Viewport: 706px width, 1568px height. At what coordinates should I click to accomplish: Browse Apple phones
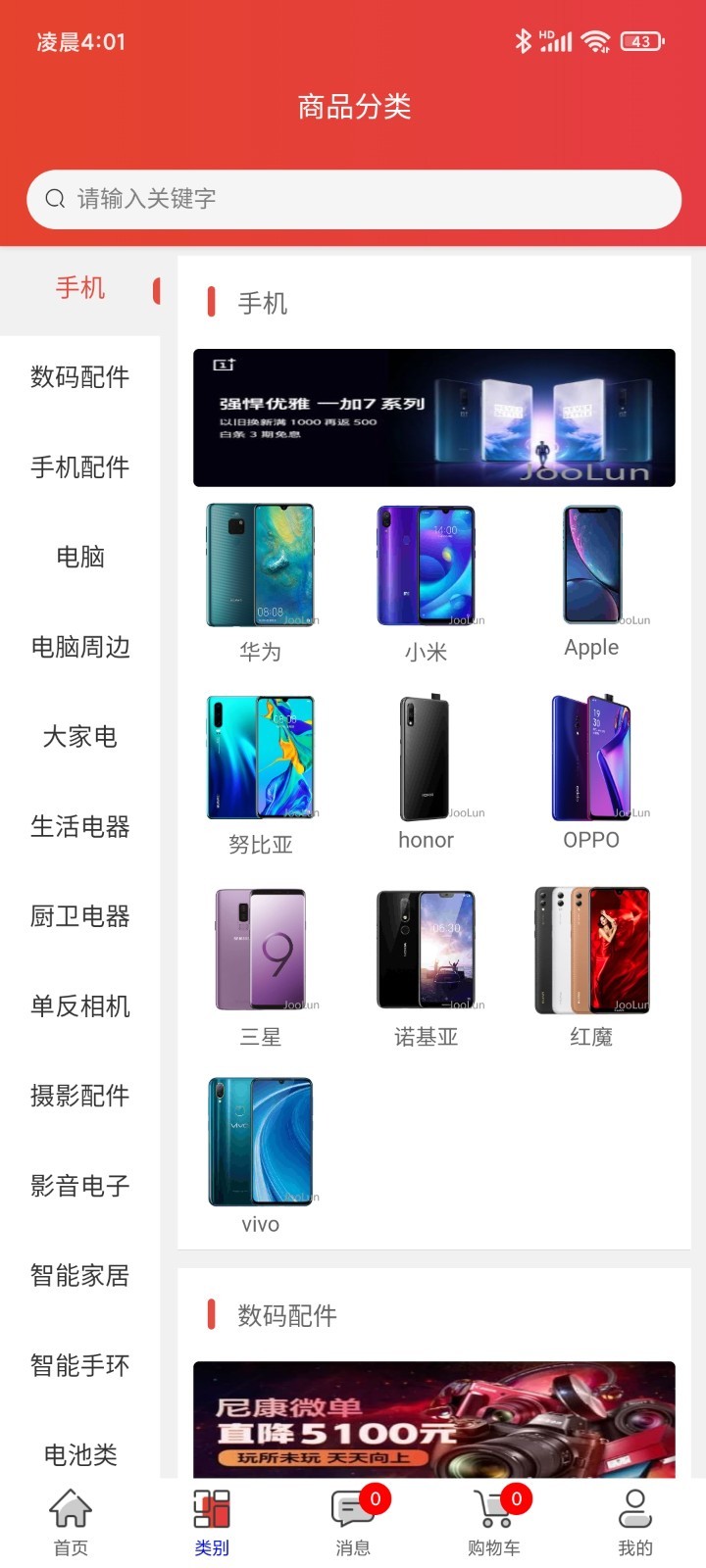pyautogui.click(x=591, y=580)
